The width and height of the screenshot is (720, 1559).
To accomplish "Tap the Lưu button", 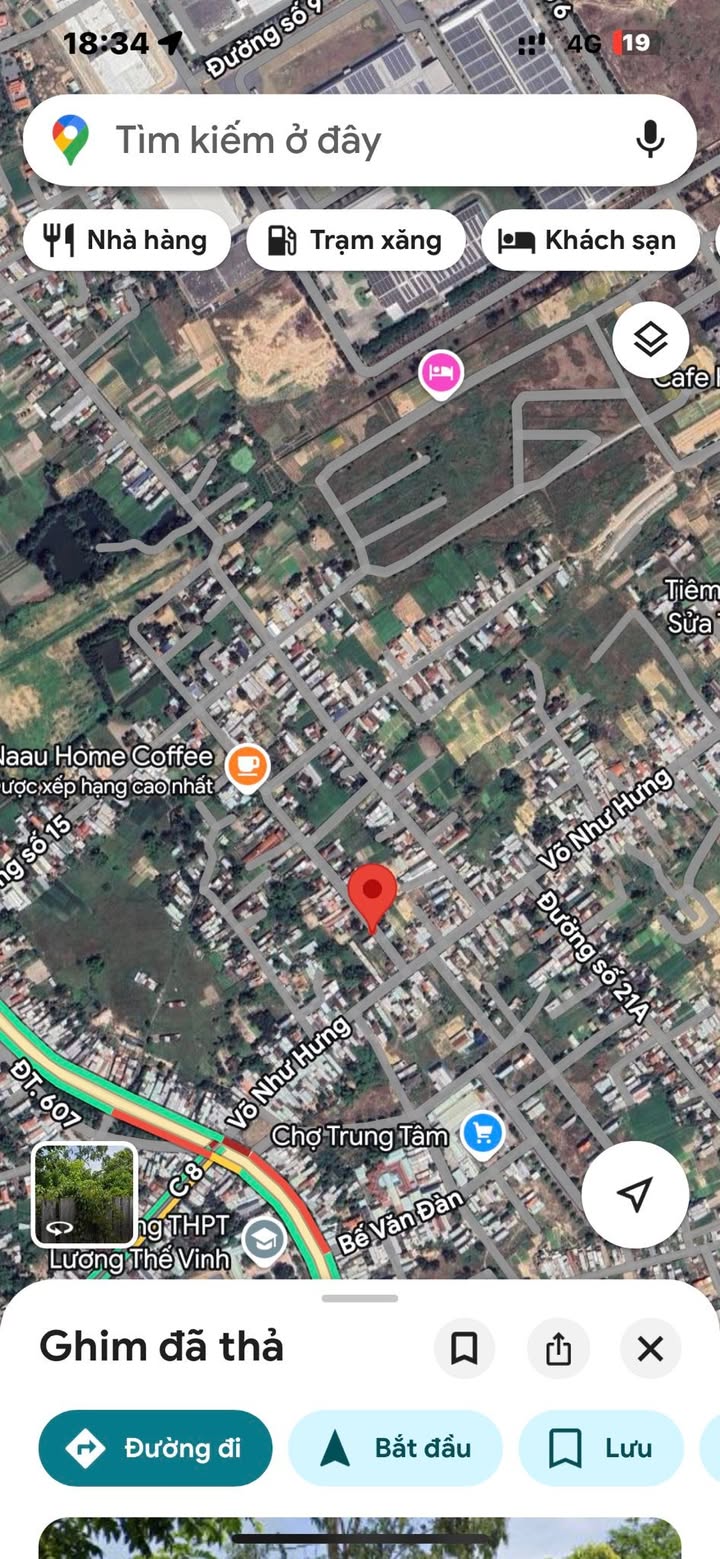I will click(600, 1448).
